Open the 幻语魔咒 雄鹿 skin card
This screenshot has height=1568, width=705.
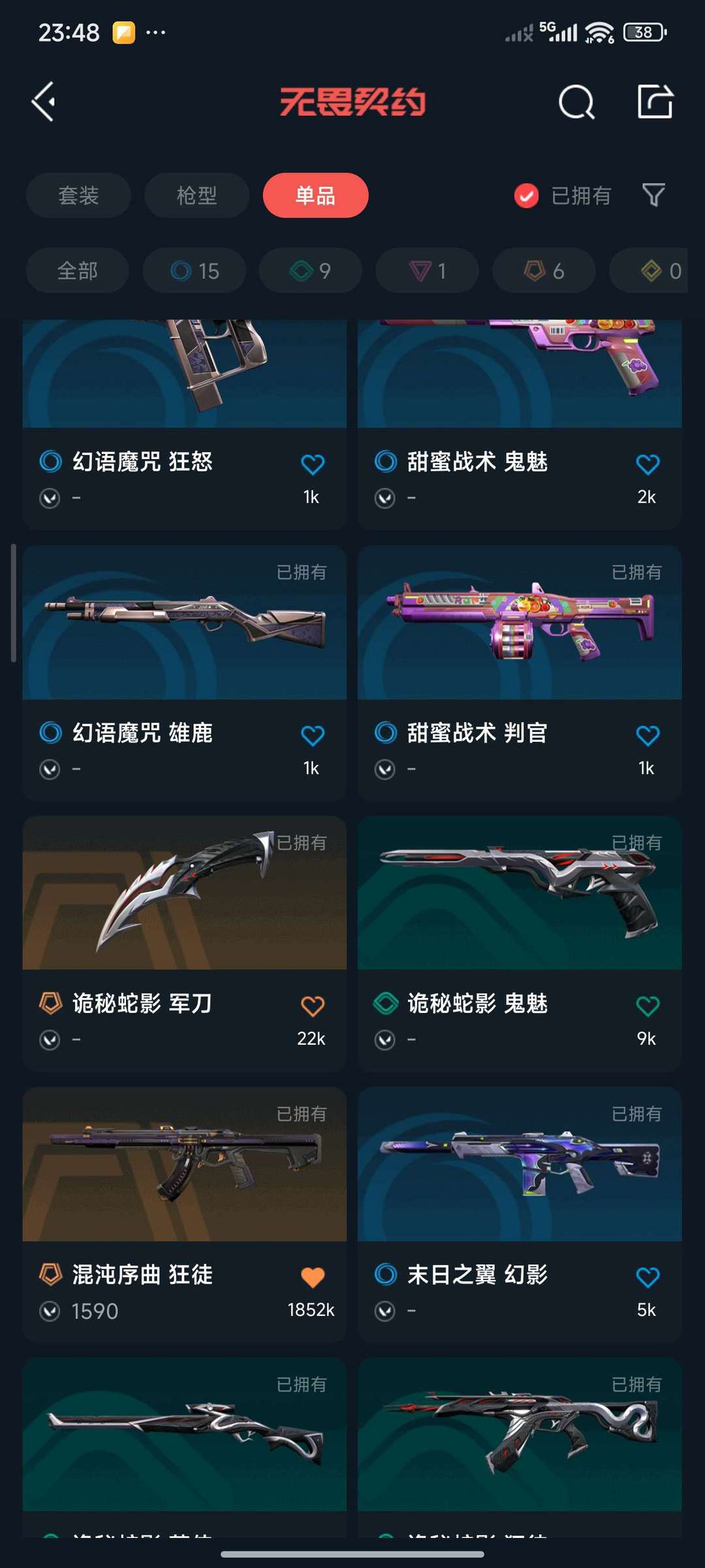coord(185,673)
